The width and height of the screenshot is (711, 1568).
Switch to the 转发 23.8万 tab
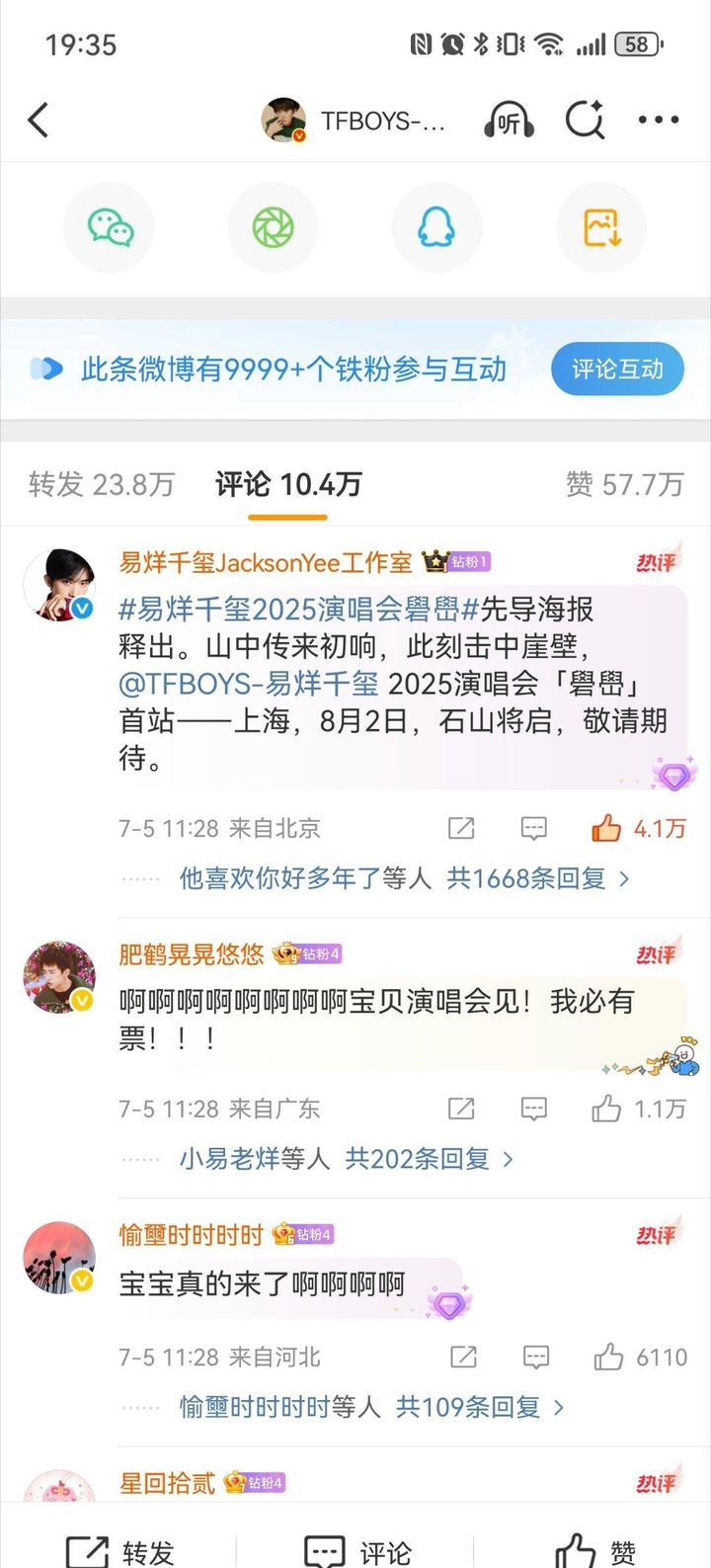tap(102, 484)
